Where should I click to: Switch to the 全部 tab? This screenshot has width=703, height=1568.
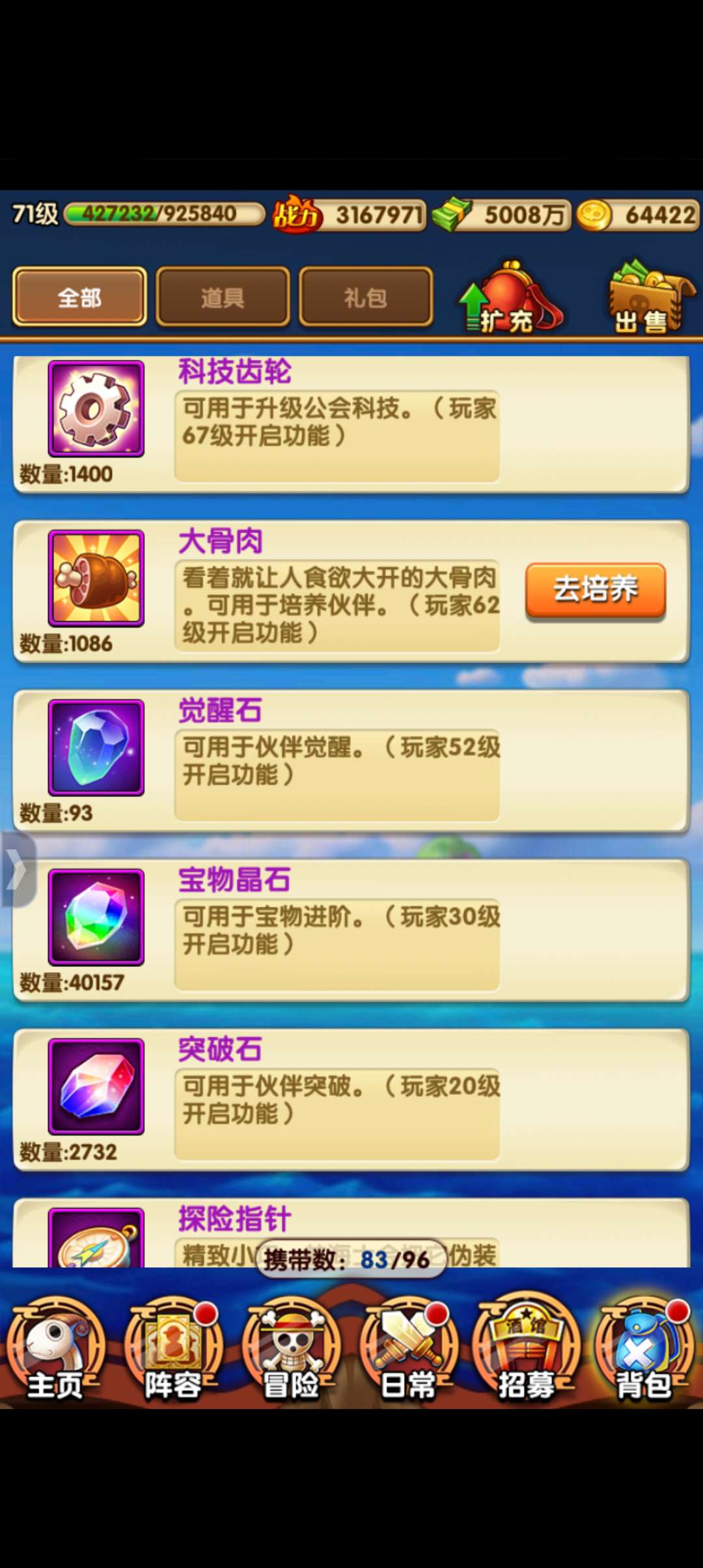click(x=79, y=298)
